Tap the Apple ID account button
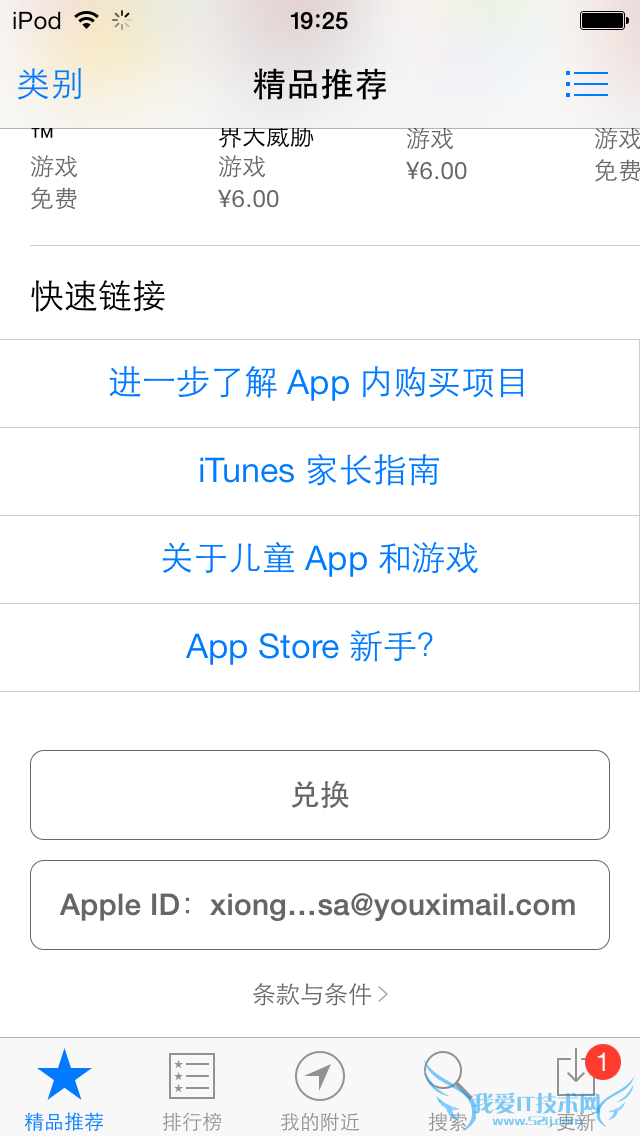The image size is (640, 1136). coord(320,905)
